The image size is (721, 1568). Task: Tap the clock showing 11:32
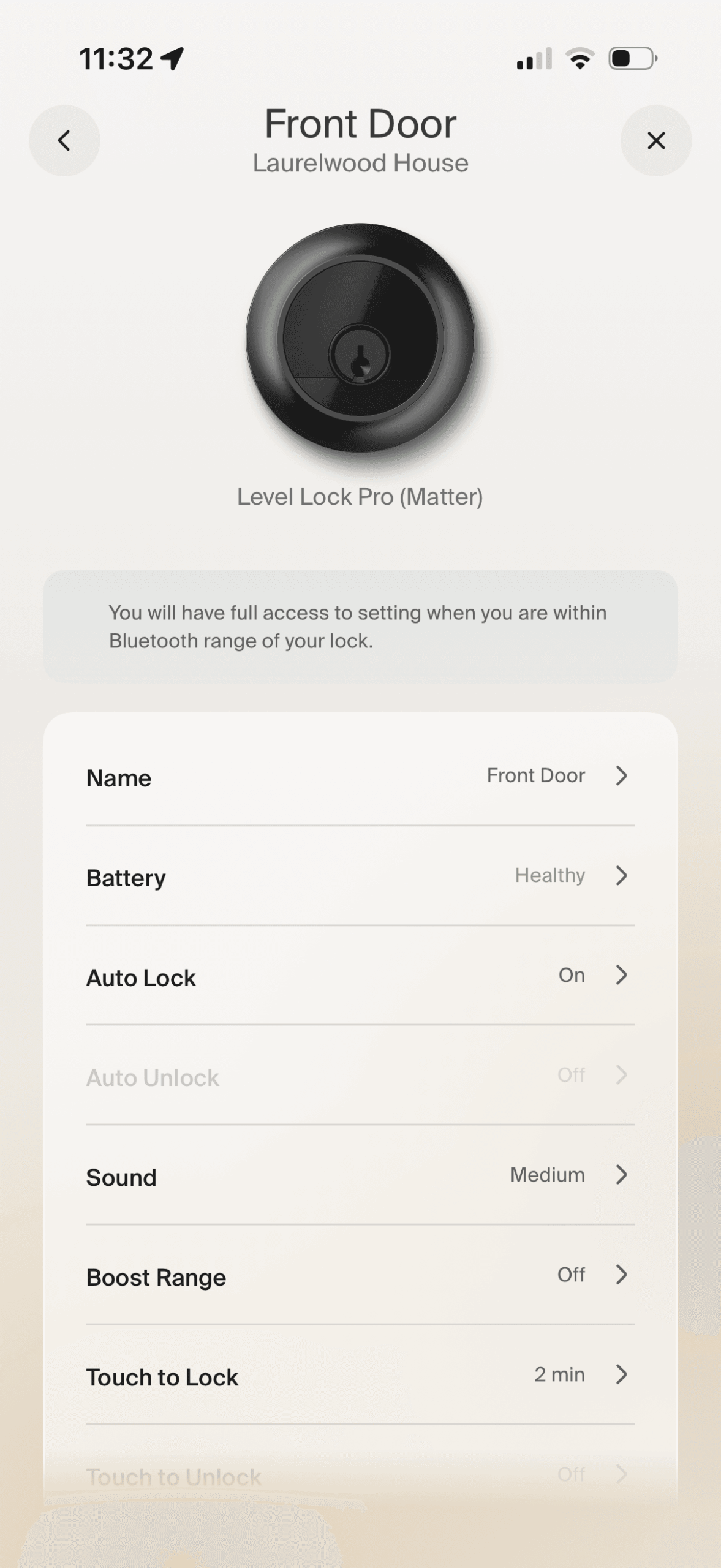coord(116,58)
